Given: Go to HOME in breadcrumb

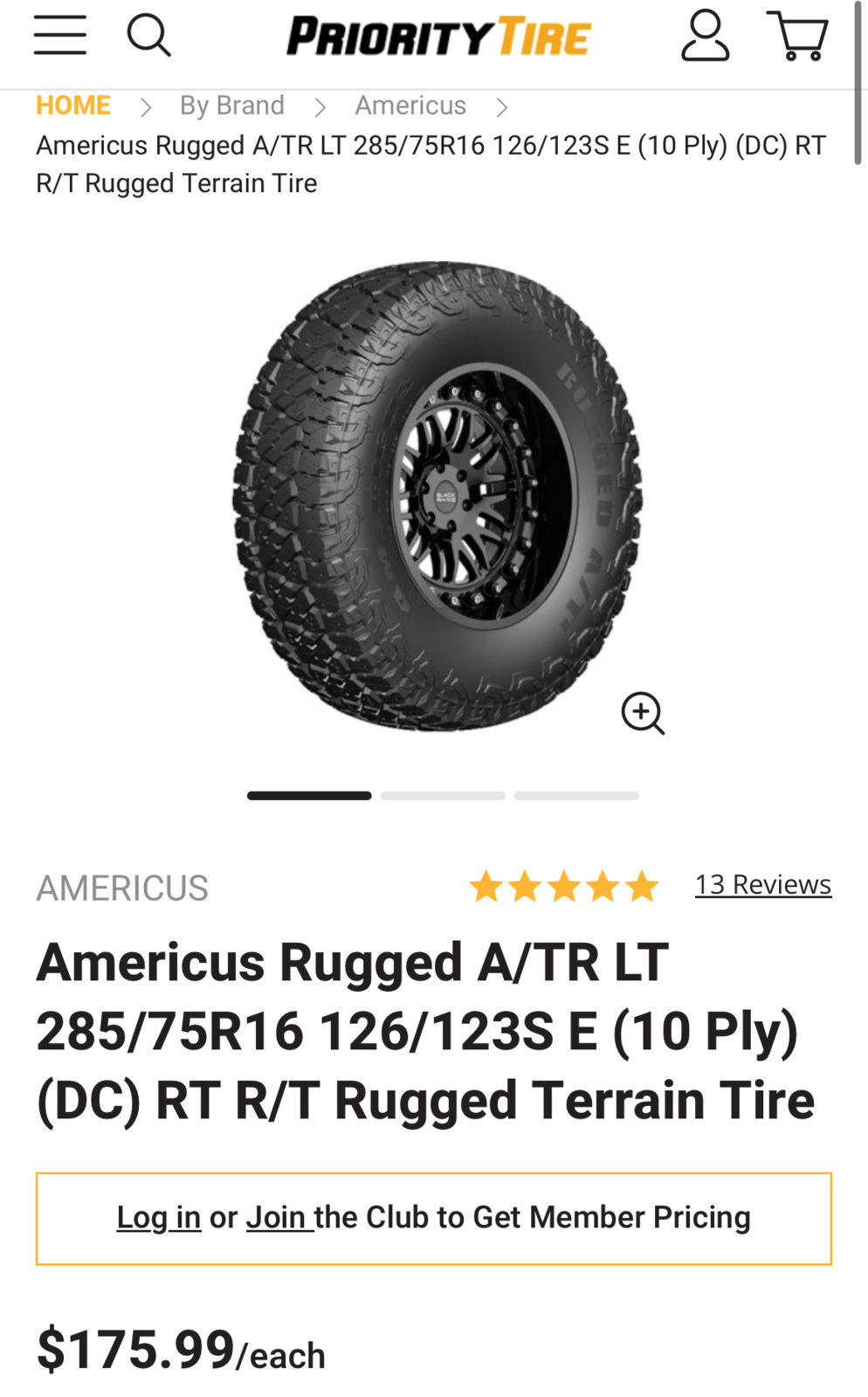Looking at the screenshot, I should tap(73, 106).
